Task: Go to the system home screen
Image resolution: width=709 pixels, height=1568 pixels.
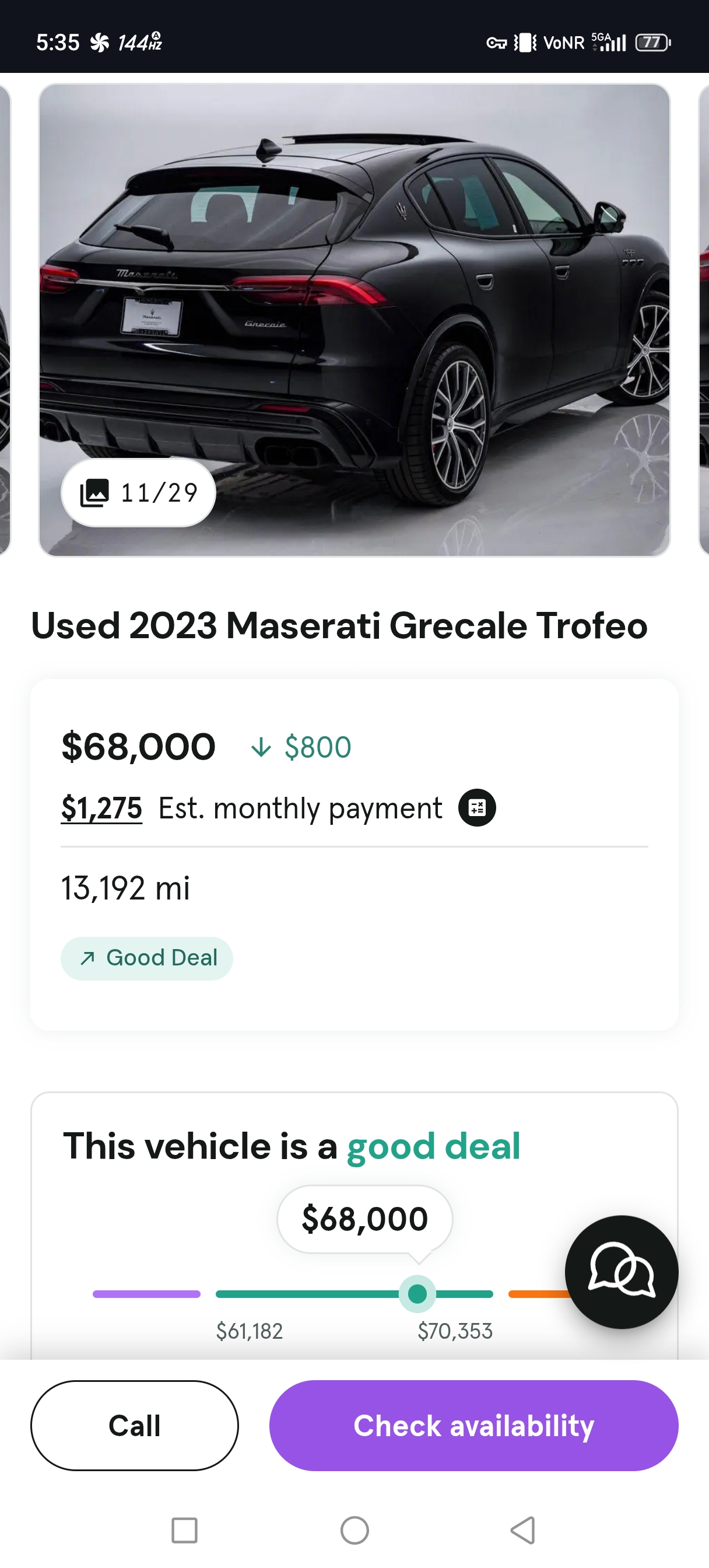Action: coord(355,1530)
